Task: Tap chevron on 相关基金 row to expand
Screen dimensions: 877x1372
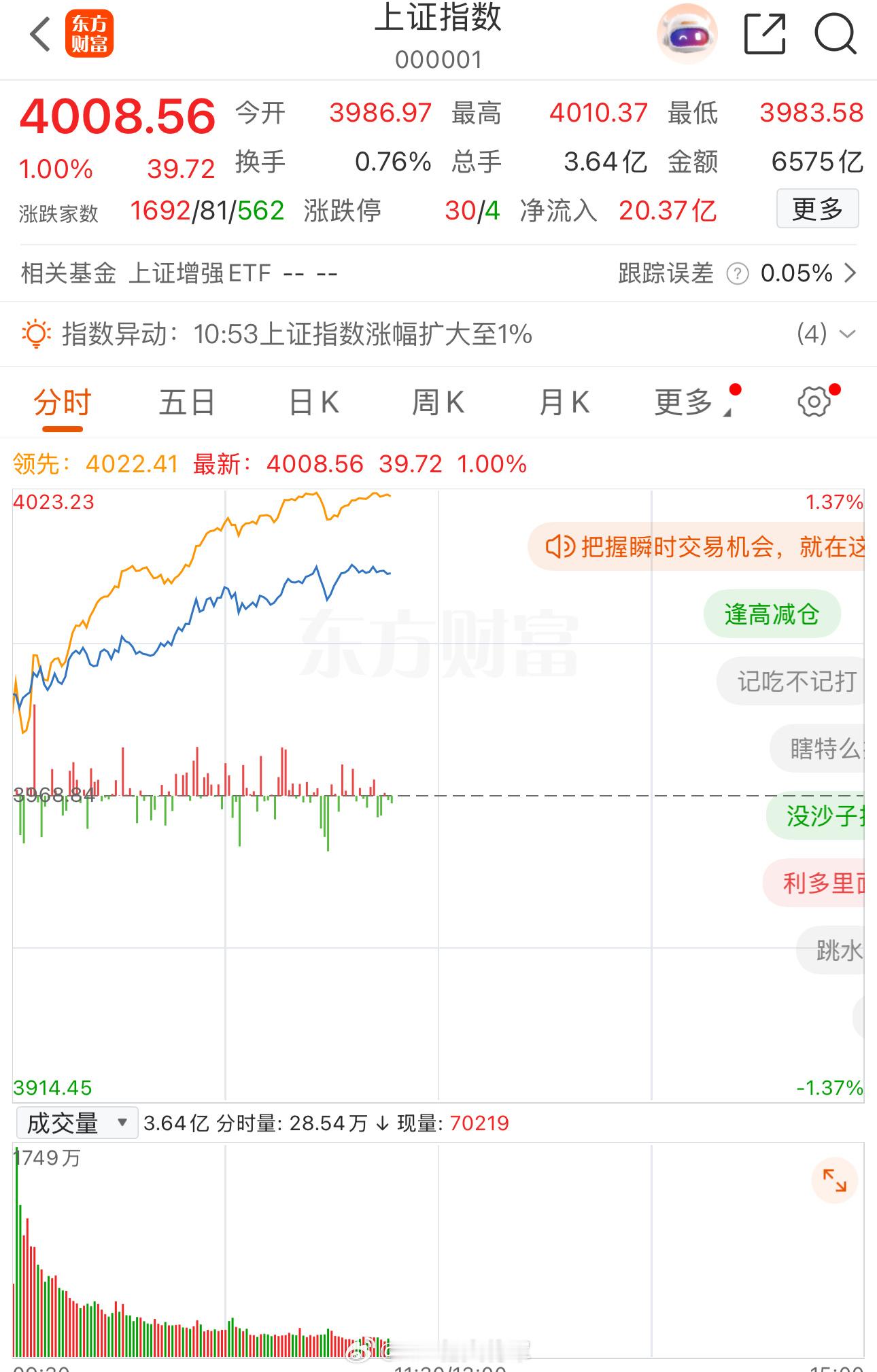Action: click(x=850, y=274)
